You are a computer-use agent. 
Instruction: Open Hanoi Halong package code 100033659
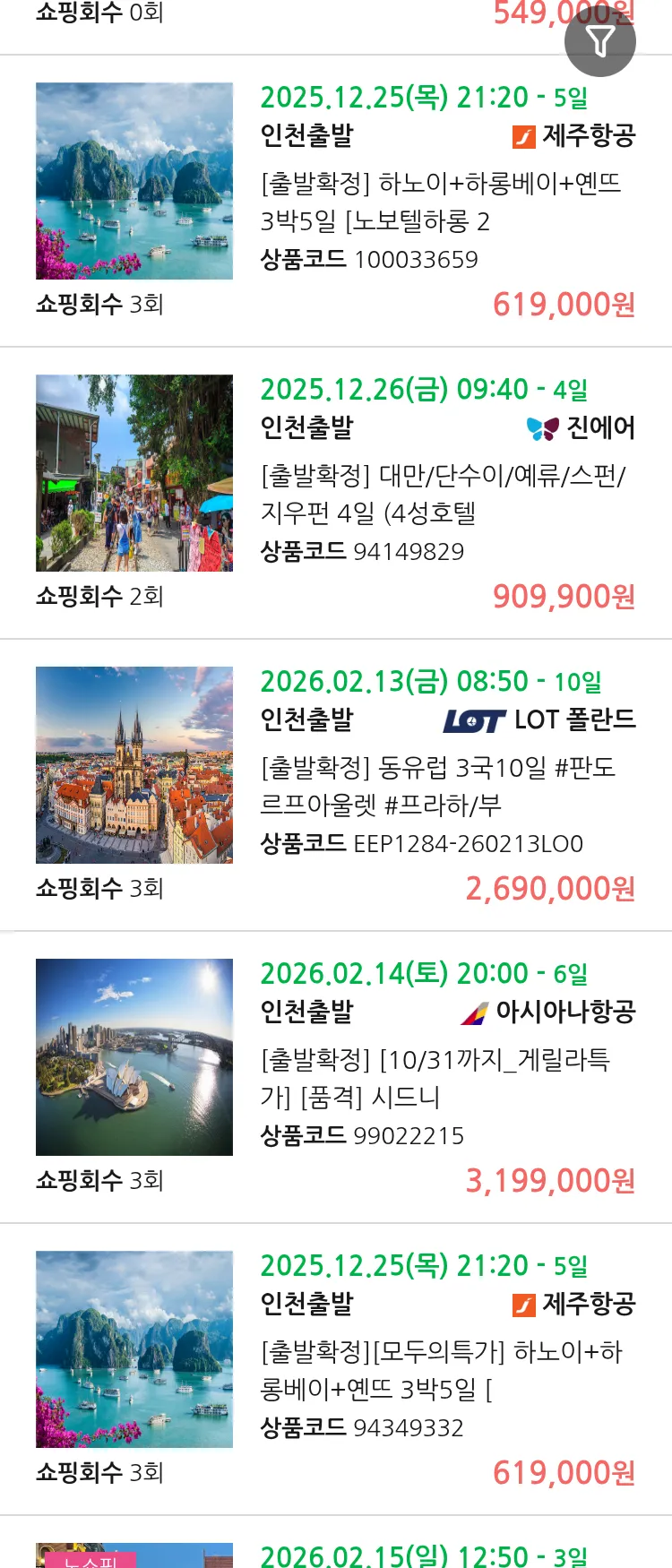point(440,202)
